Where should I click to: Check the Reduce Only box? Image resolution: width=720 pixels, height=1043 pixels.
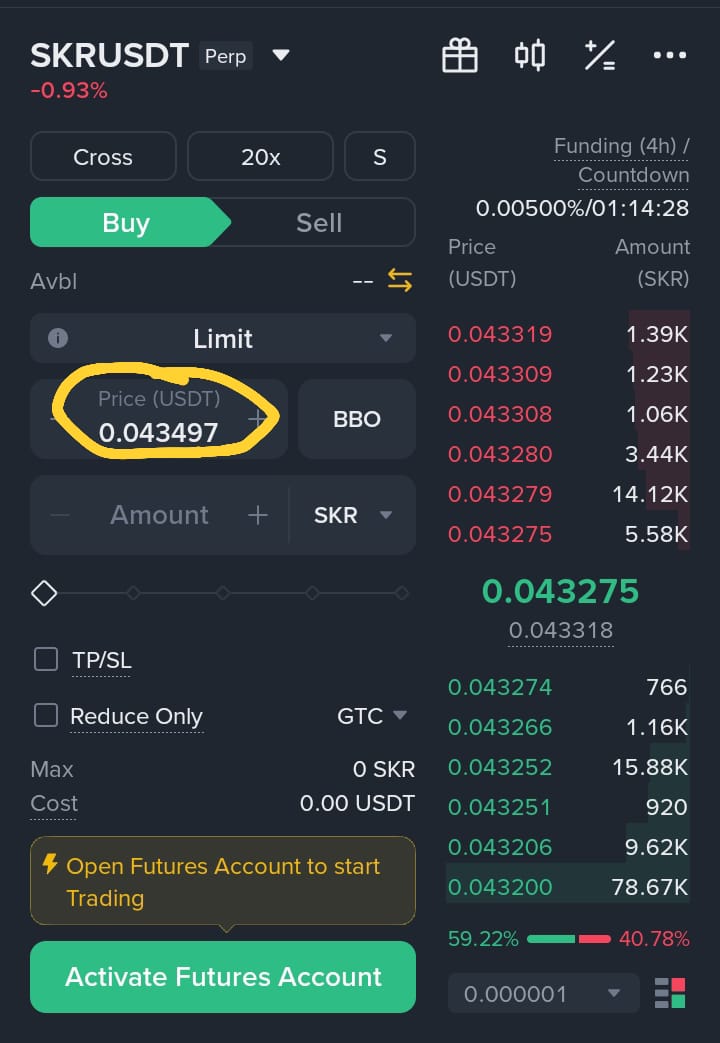coord(46,715)
